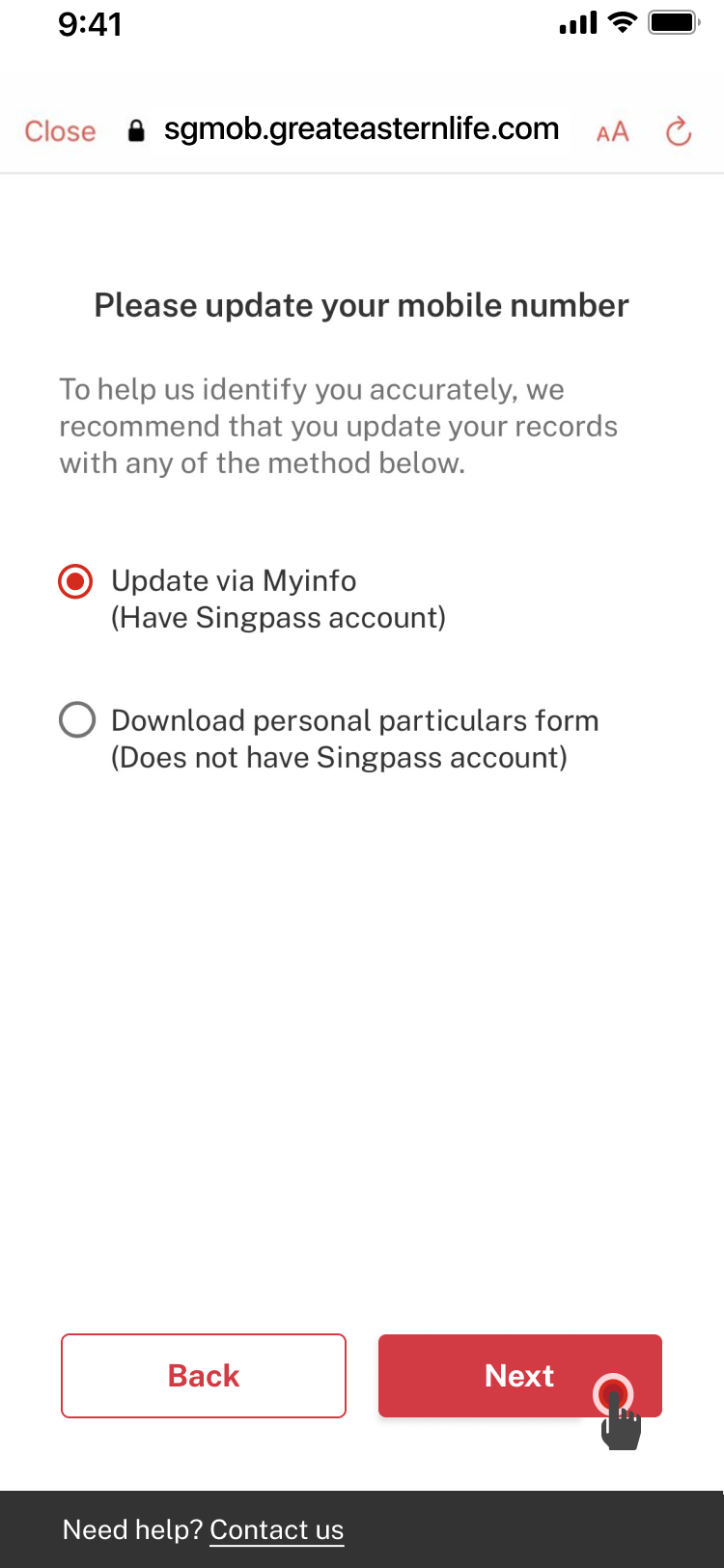This screenshot has width=724, height=1568.
Task: Close the in-app browser
Action: click(x=60, y=131)
